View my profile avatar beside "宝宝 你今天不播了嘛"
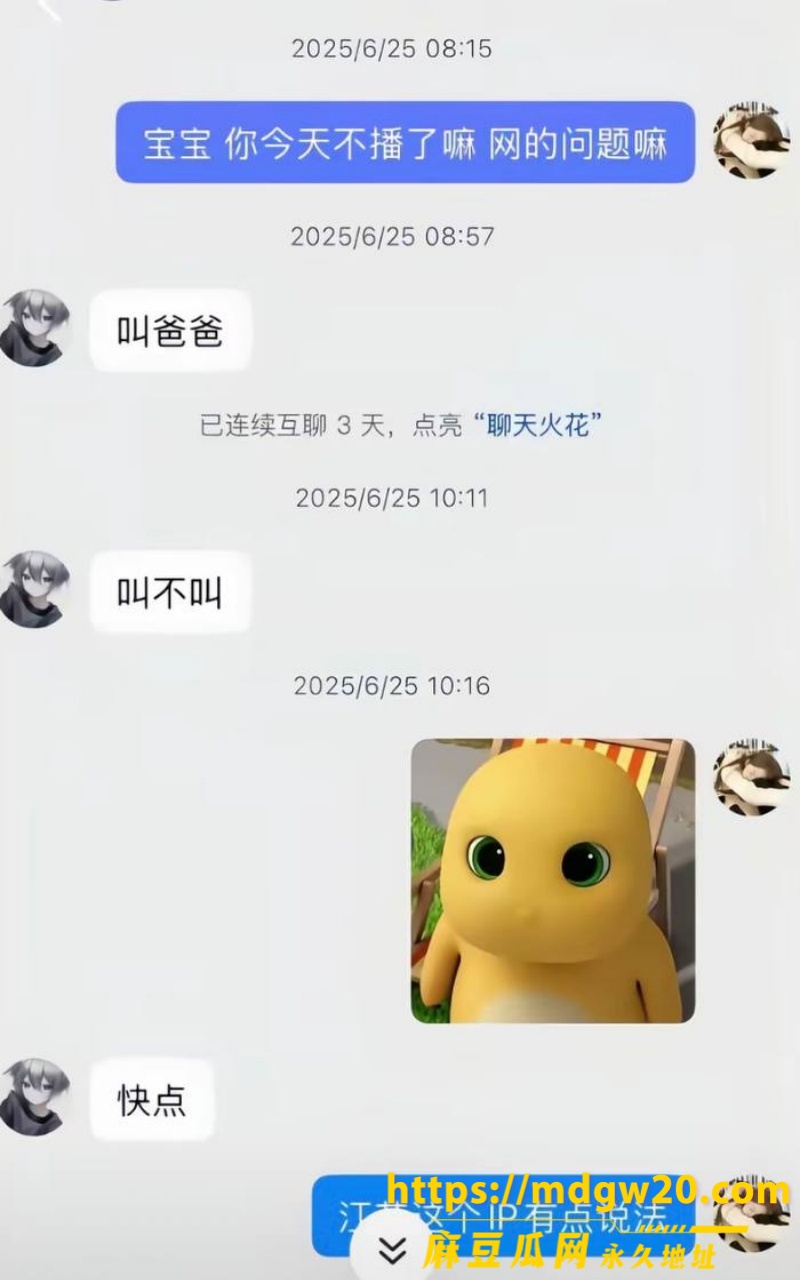The image size is (800, 1280). [x=751, y=141]
